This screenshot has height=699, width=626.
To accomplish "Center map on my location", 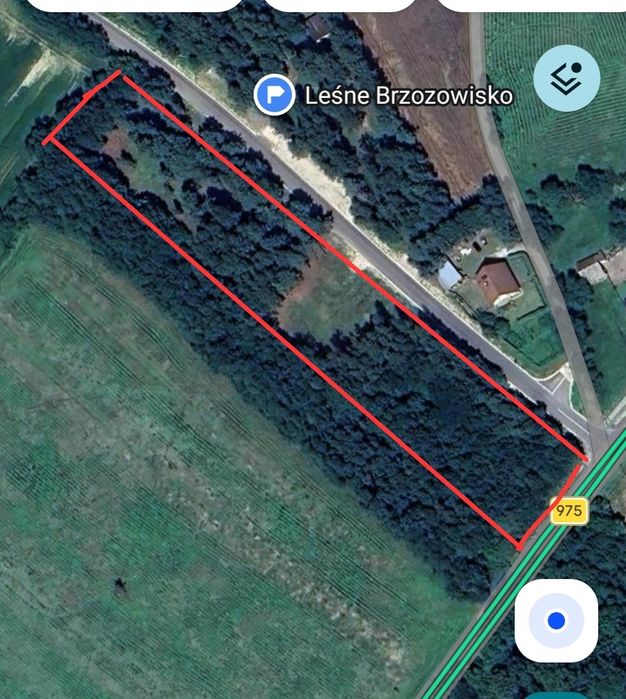I will click(556, 621).
